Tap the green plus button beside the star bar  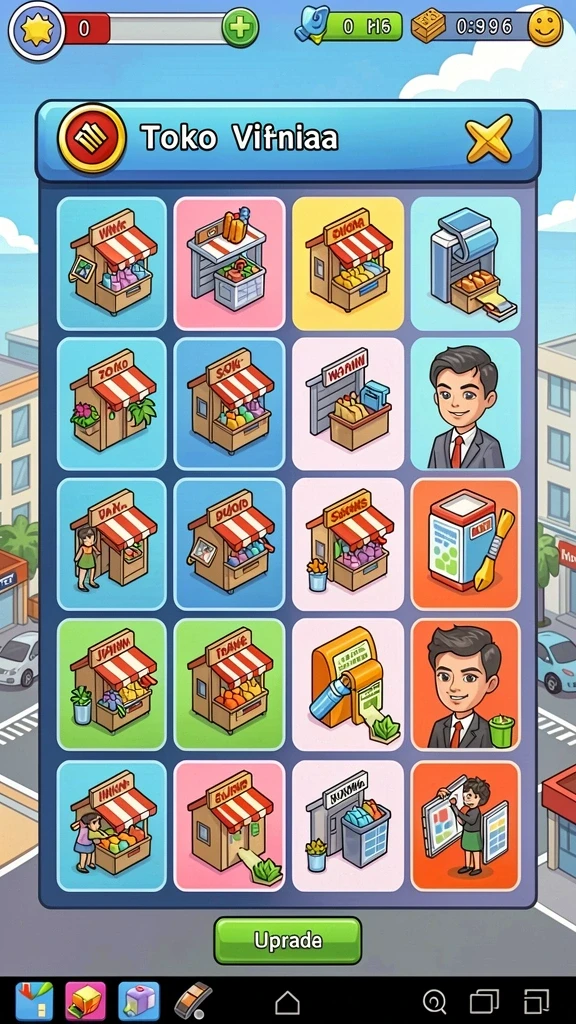[x=240, y=28]
